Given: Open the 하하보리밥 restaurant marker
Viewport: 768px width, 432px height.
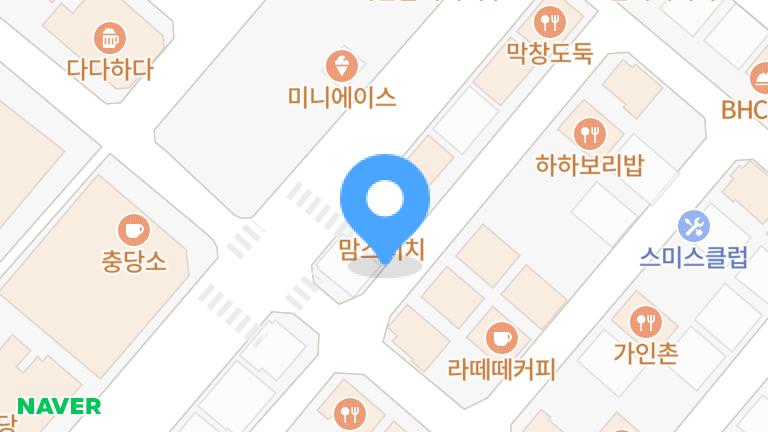Looking at the screenshot, I should point(589,133).
